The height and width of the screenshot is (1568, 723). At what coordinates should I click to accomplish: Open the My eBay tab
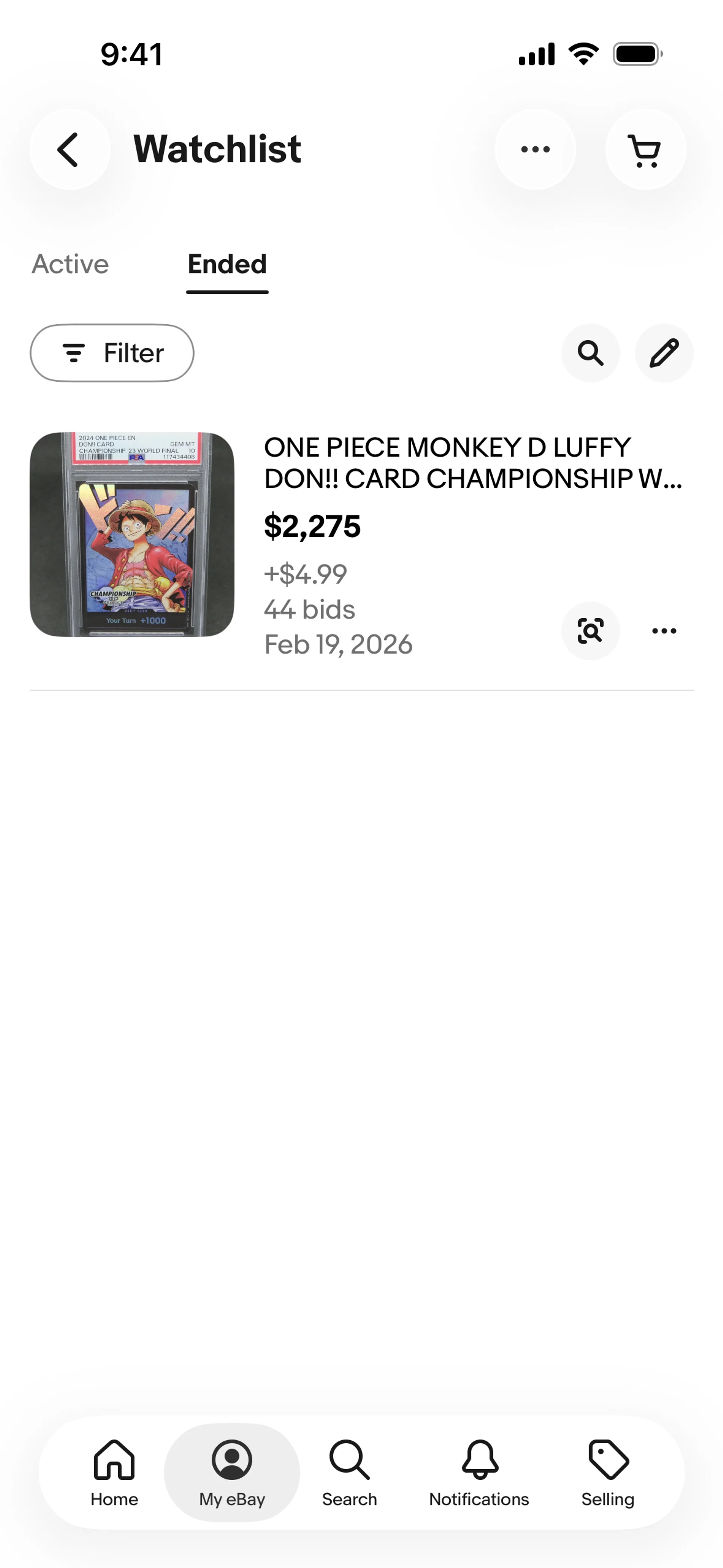tap(232, 1472)
